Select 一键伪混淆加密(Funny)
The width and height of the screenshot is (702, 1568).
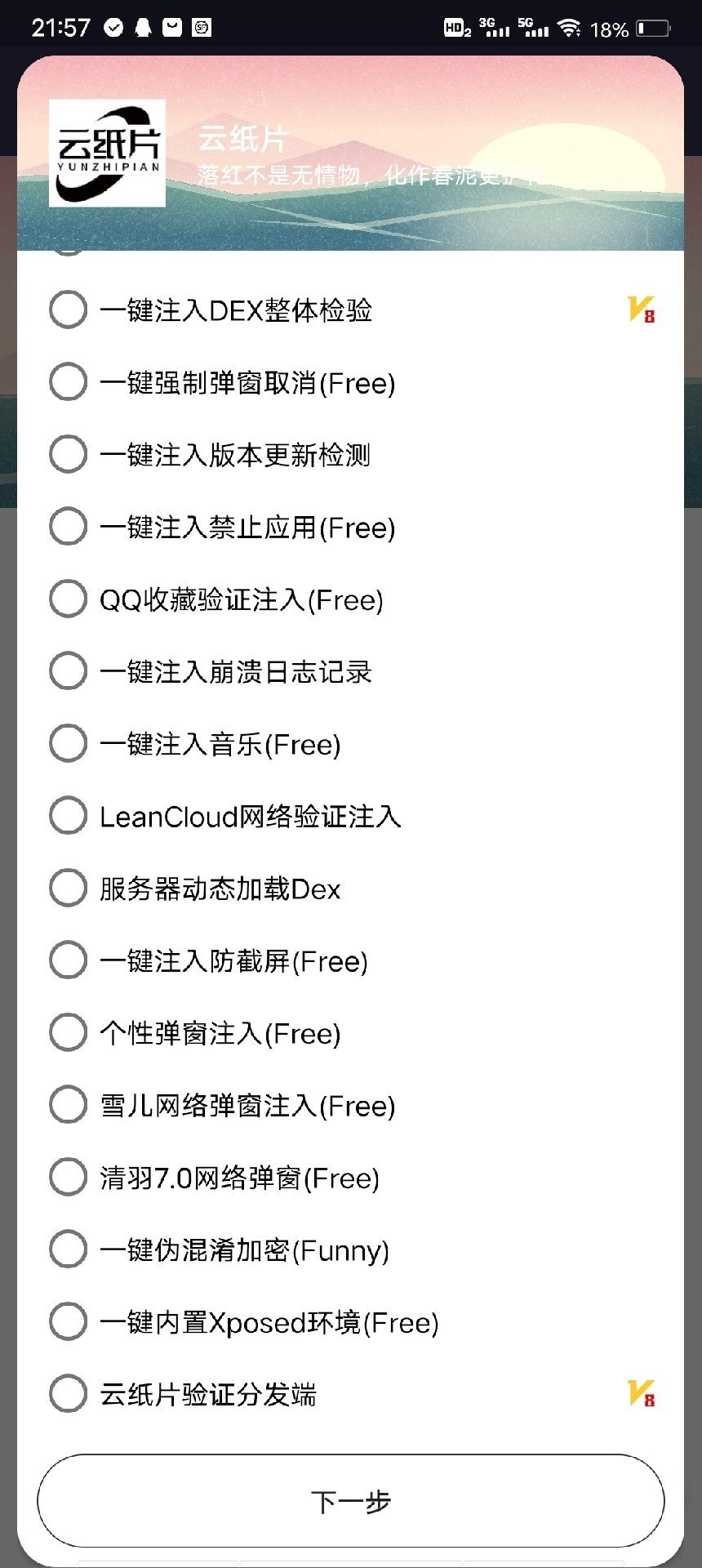click(x=69, y=1249)
